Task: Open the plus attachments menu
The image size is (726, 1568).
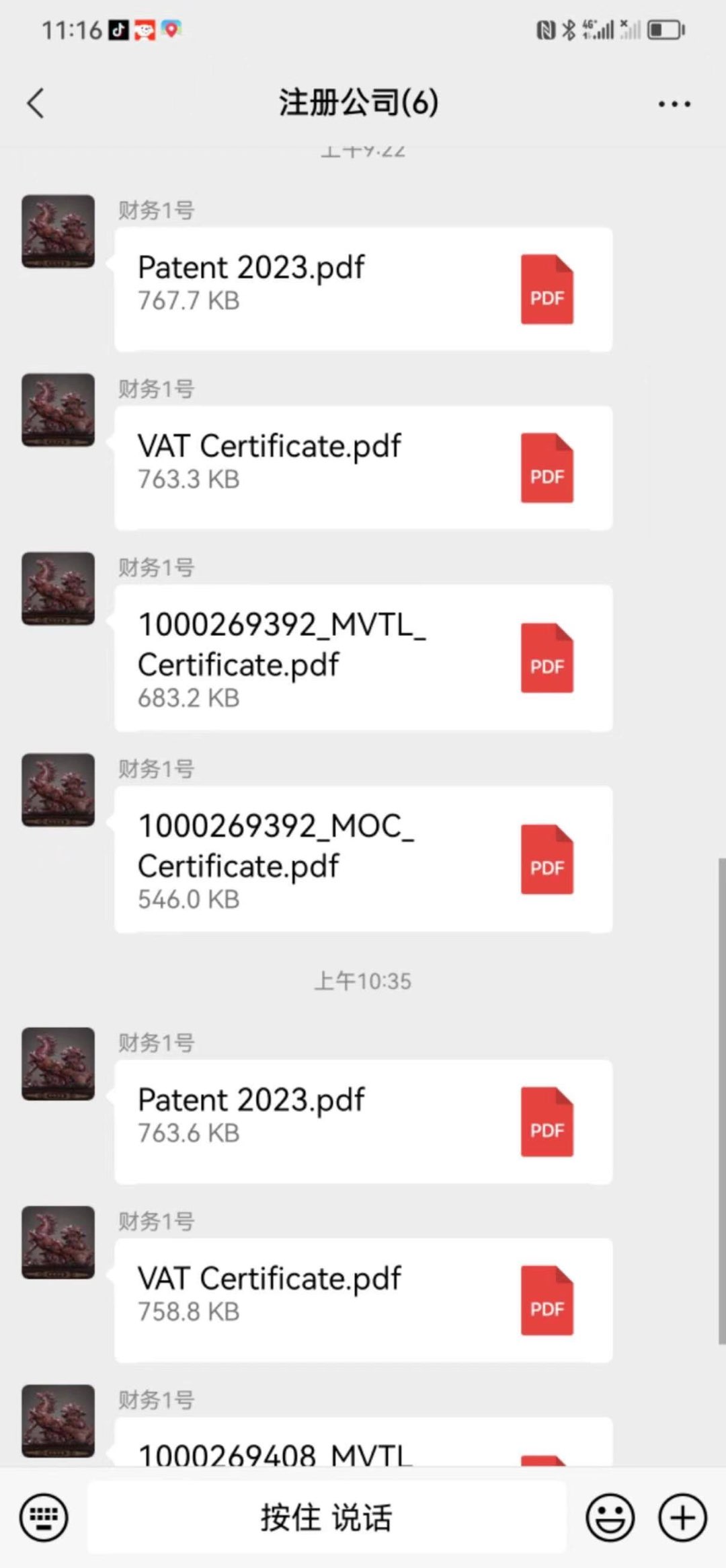Action: point(682,1518)
